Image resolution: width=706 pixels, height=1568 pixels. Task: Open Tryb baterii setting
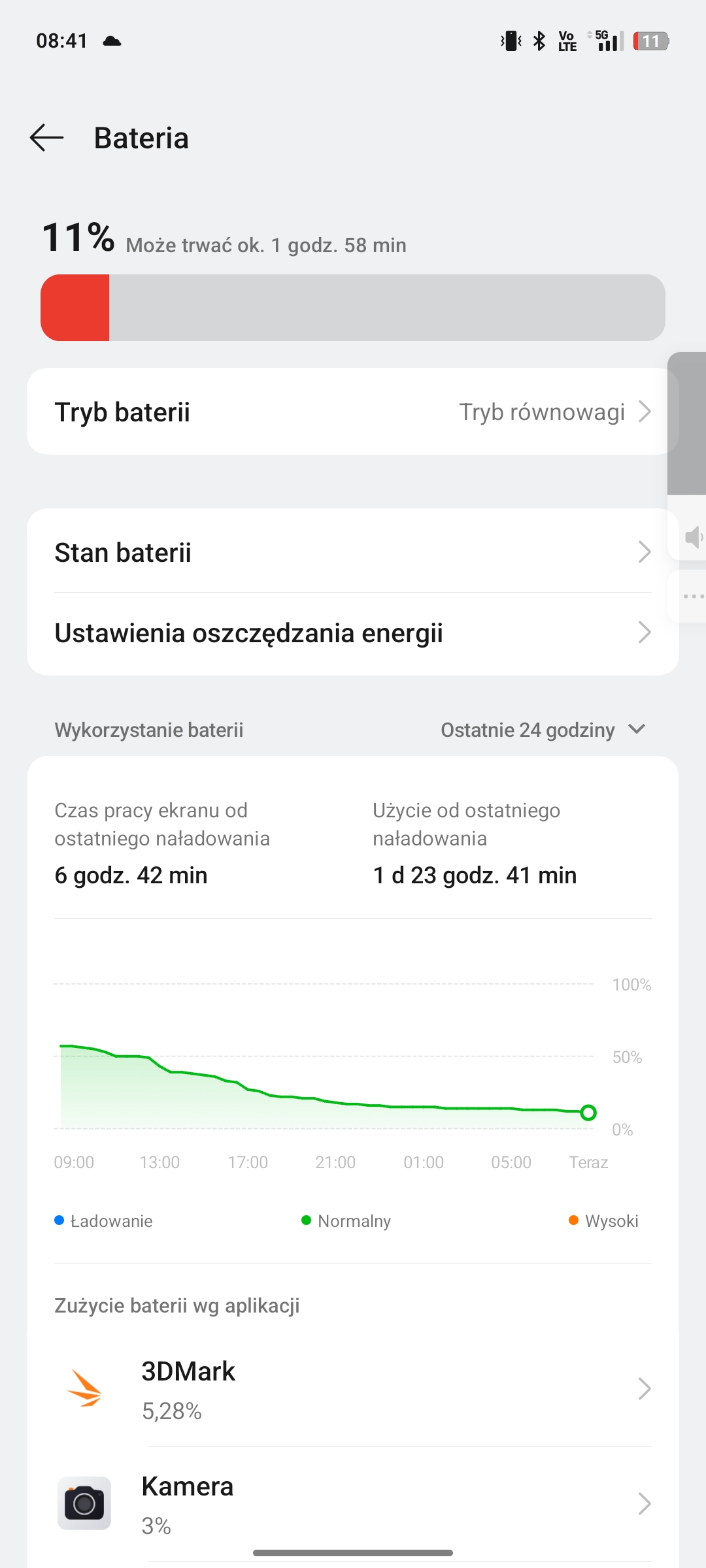[353, 412]
